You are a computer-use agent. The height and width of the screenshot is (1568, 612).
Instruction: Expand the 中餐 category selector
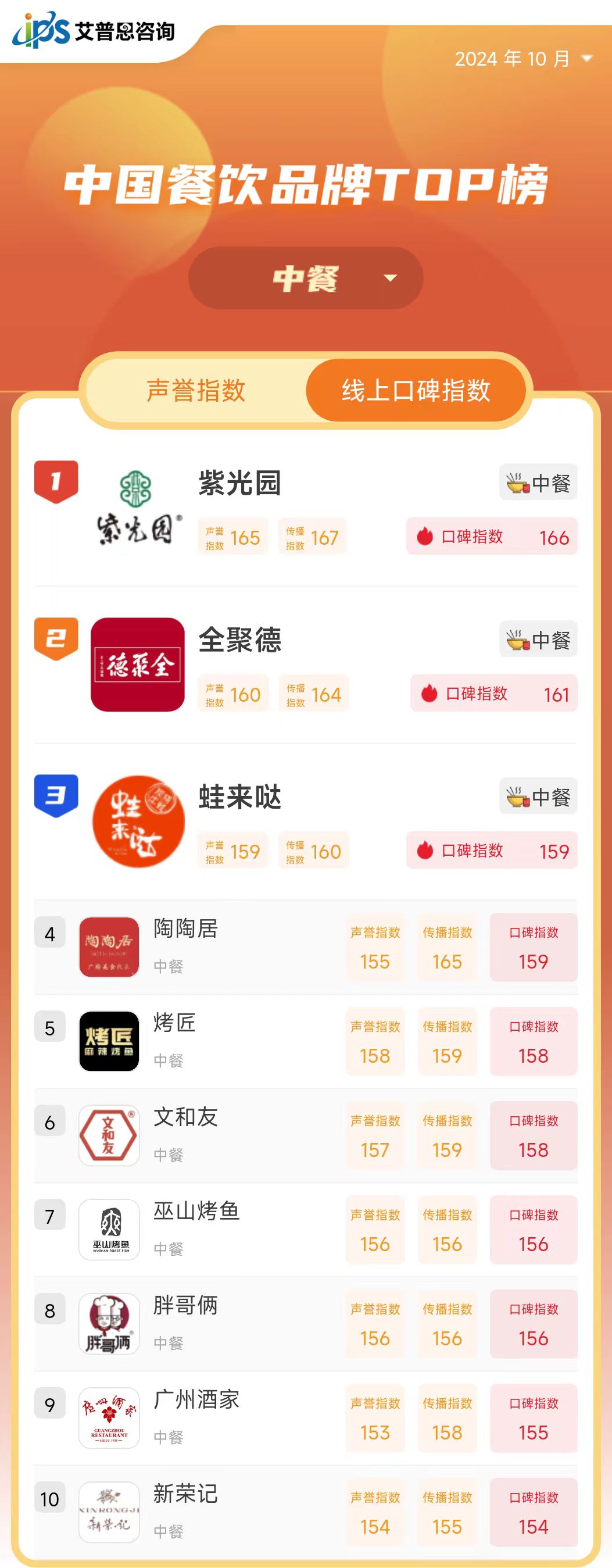point(305,278)
